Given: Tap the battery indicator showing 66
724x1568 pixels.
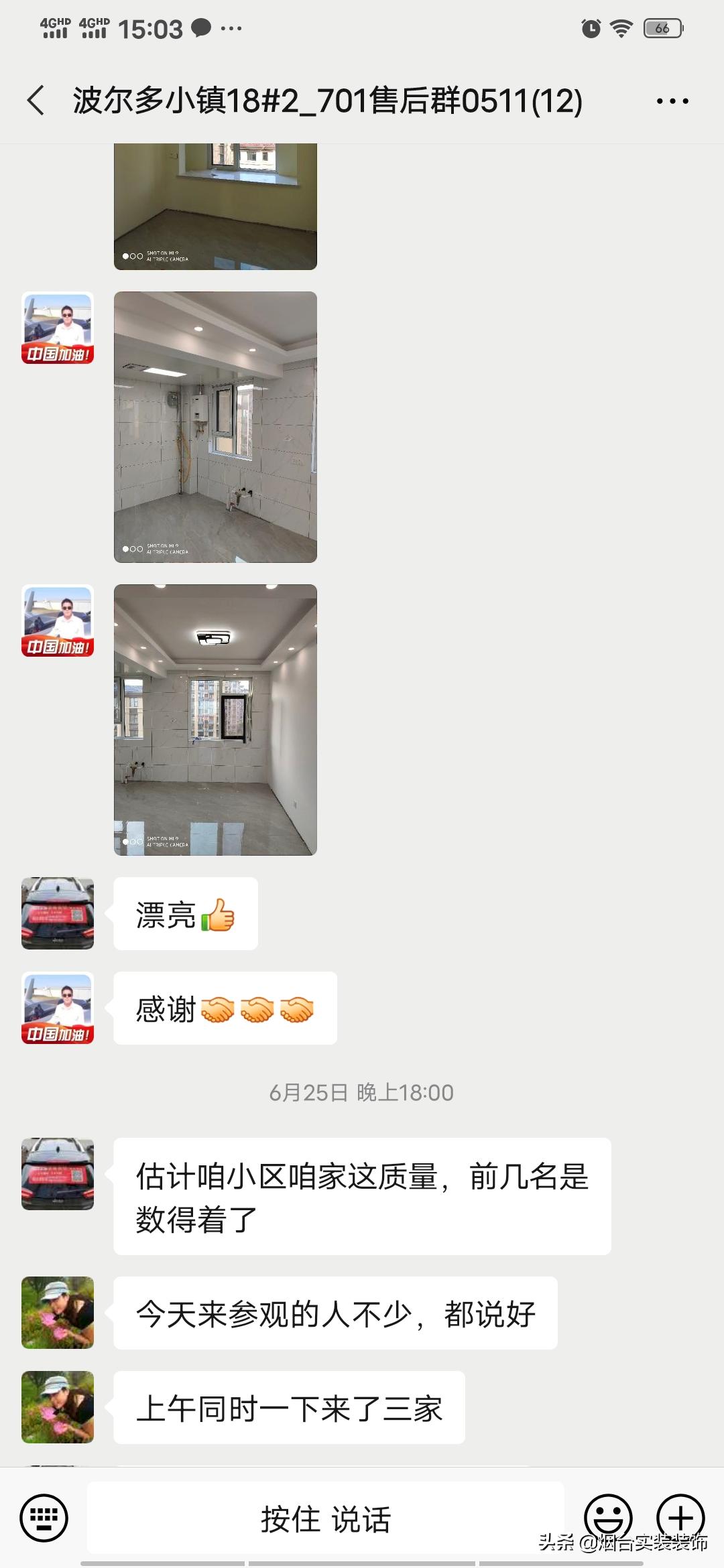Looking at the screenshot, I should [664, 27].
